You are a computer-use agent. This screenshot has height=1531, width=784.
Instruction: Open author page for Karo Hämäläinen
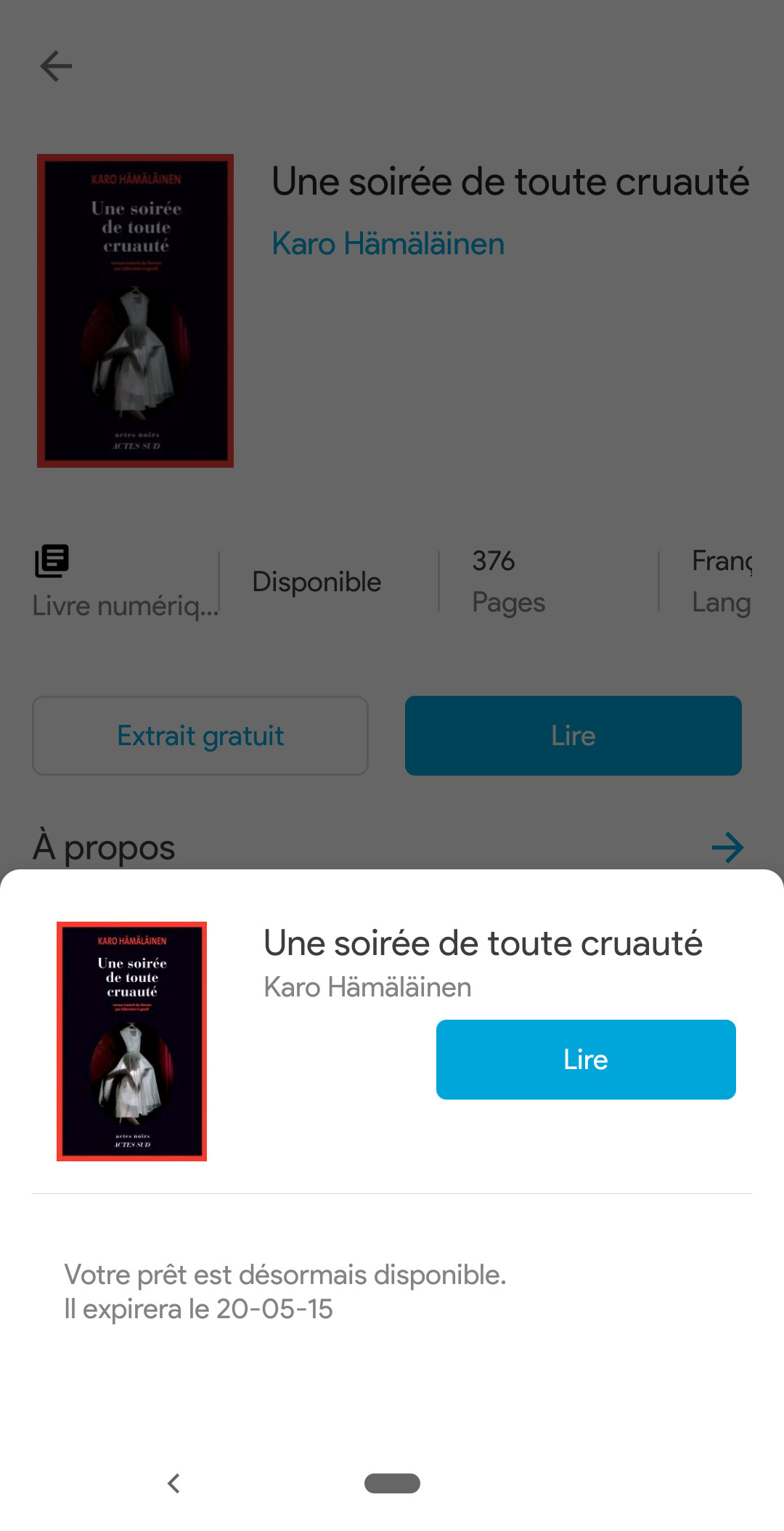388,243
